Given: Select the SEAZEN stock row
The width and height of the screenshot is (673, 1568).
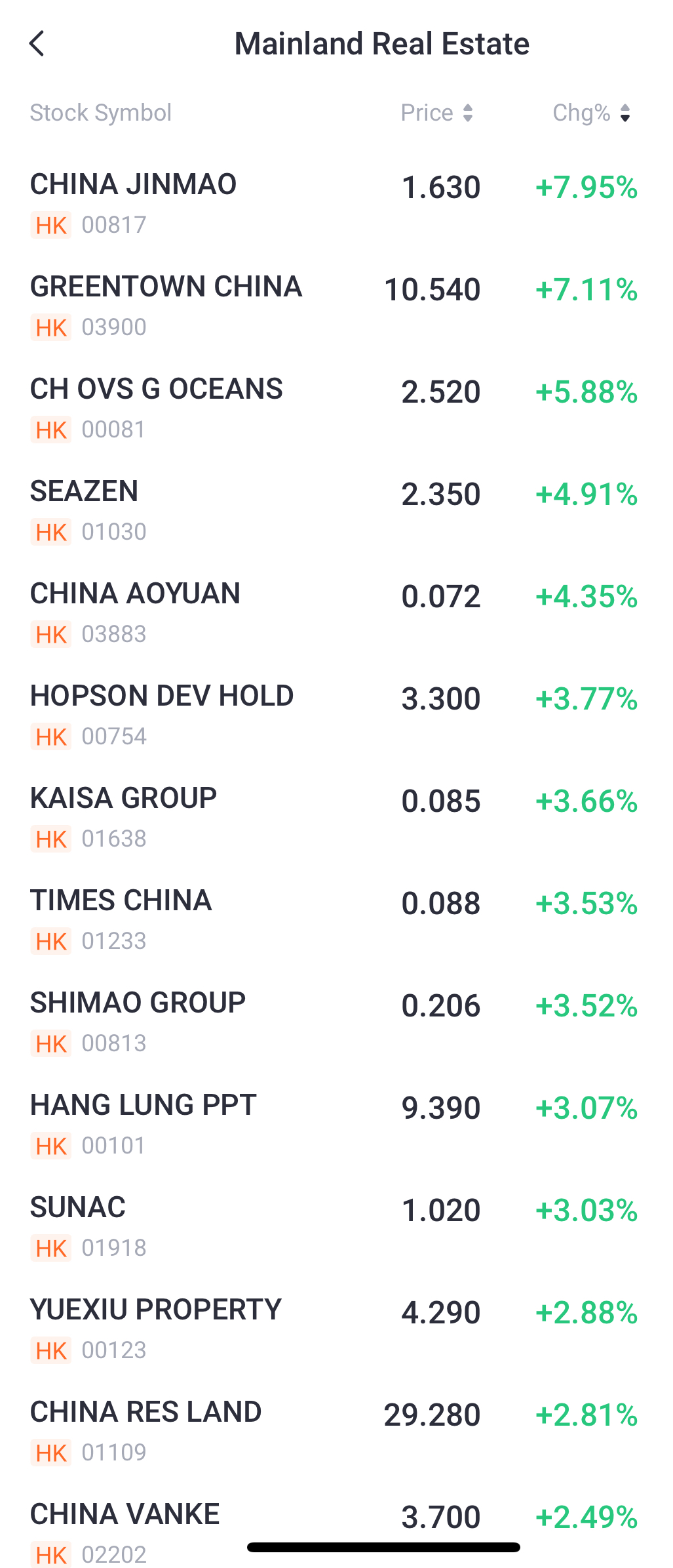Looking at the screenshot, I should tap(334, 510).
